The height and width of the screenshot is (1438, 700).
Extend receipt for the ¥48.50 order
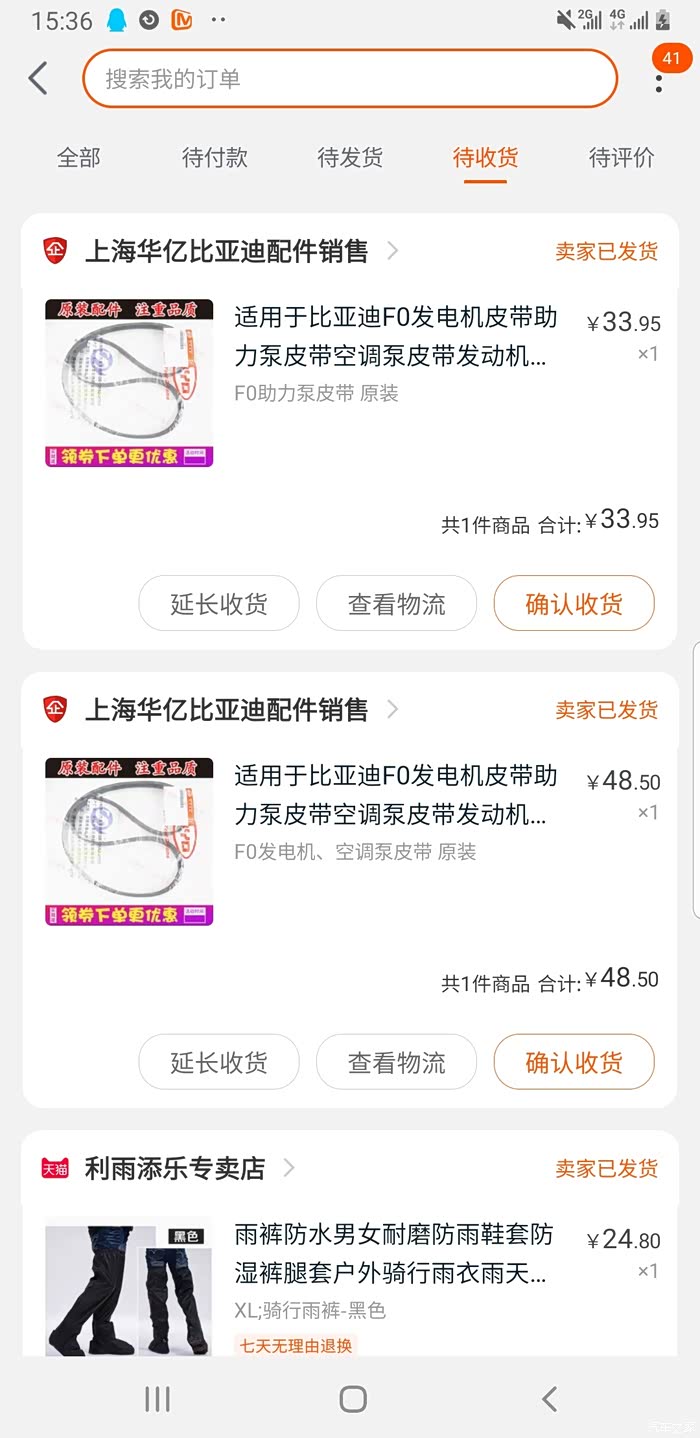pyautogui.click(x=219, y=1061)
